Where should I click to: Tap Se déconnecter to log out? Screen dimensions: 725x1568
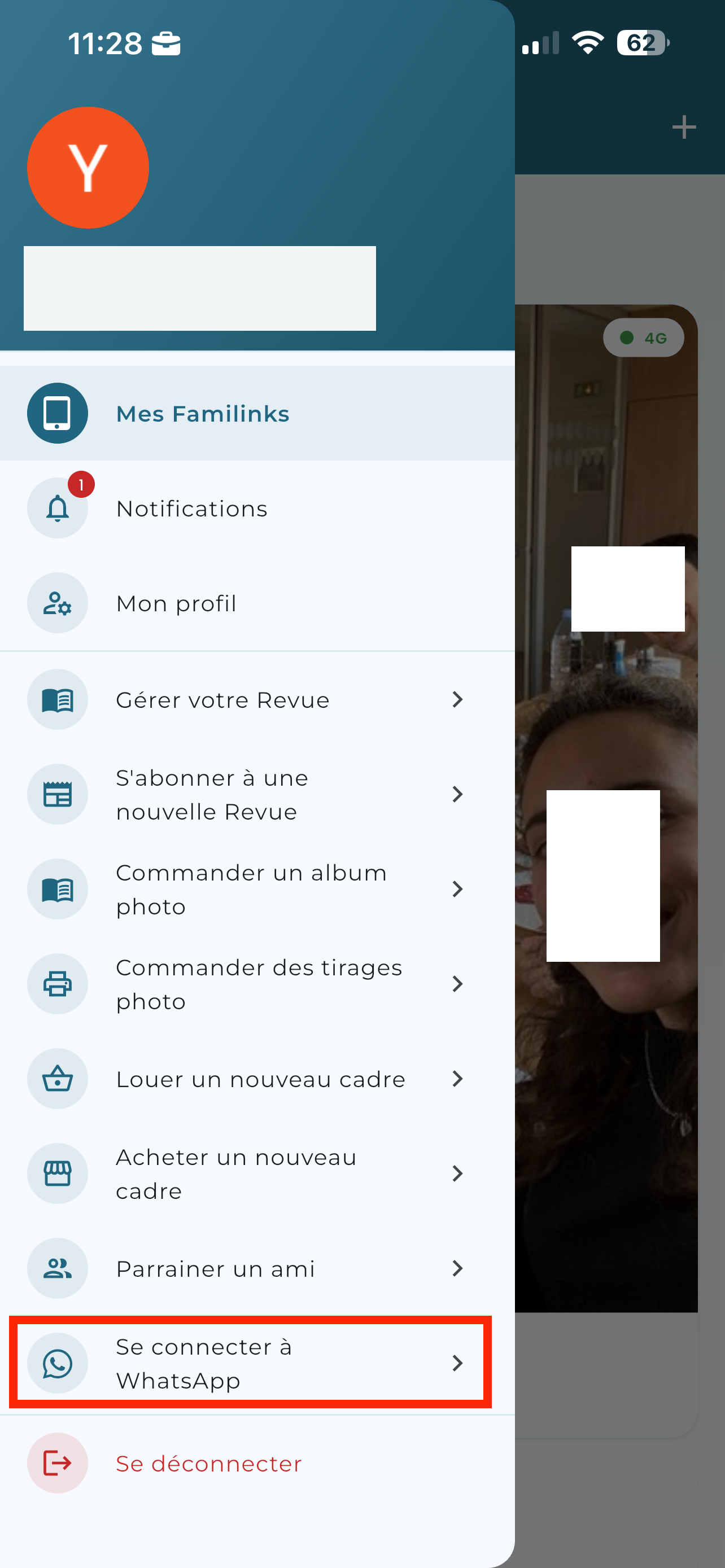pyautogui.click(x=257, y=1464)
